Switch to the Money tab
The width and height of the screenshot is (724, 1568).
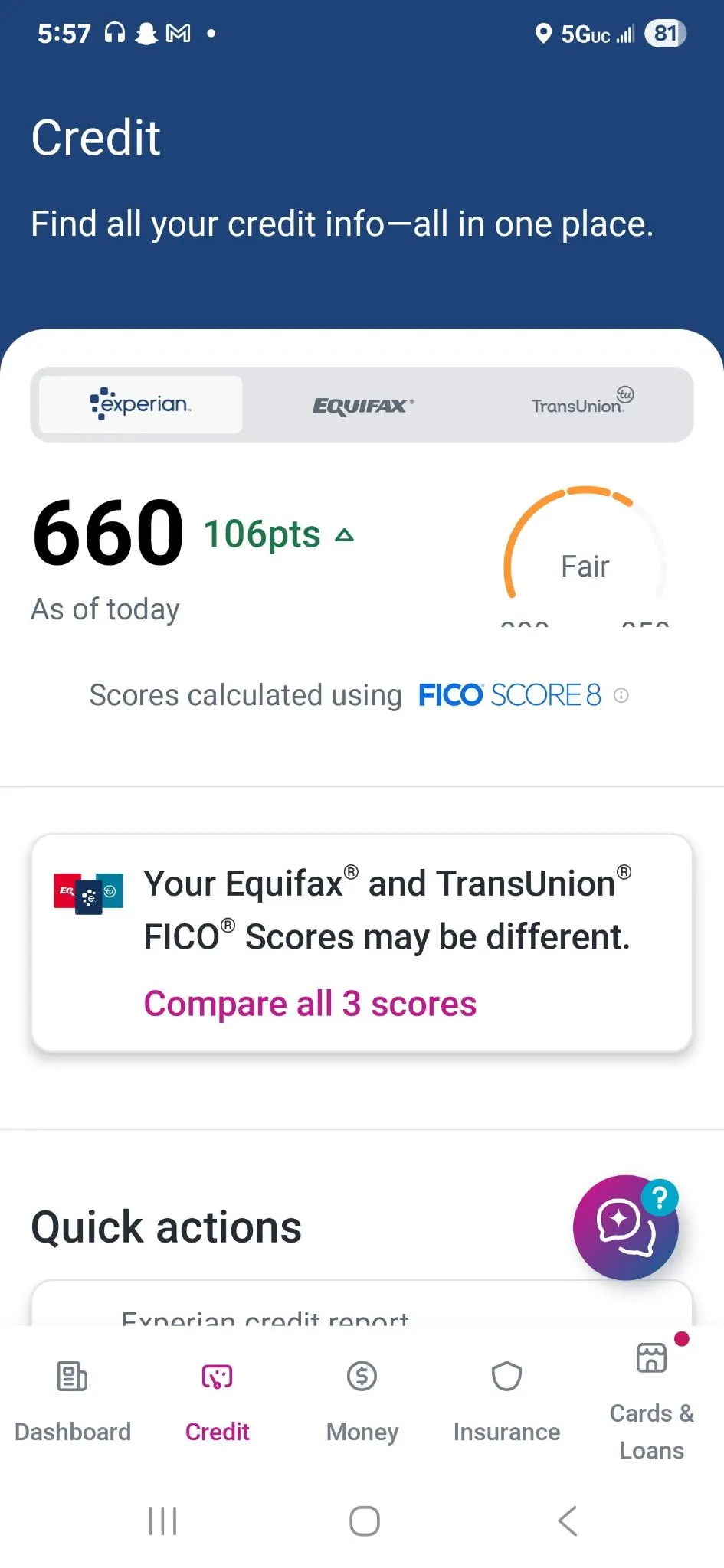(x=362, y=1401)
